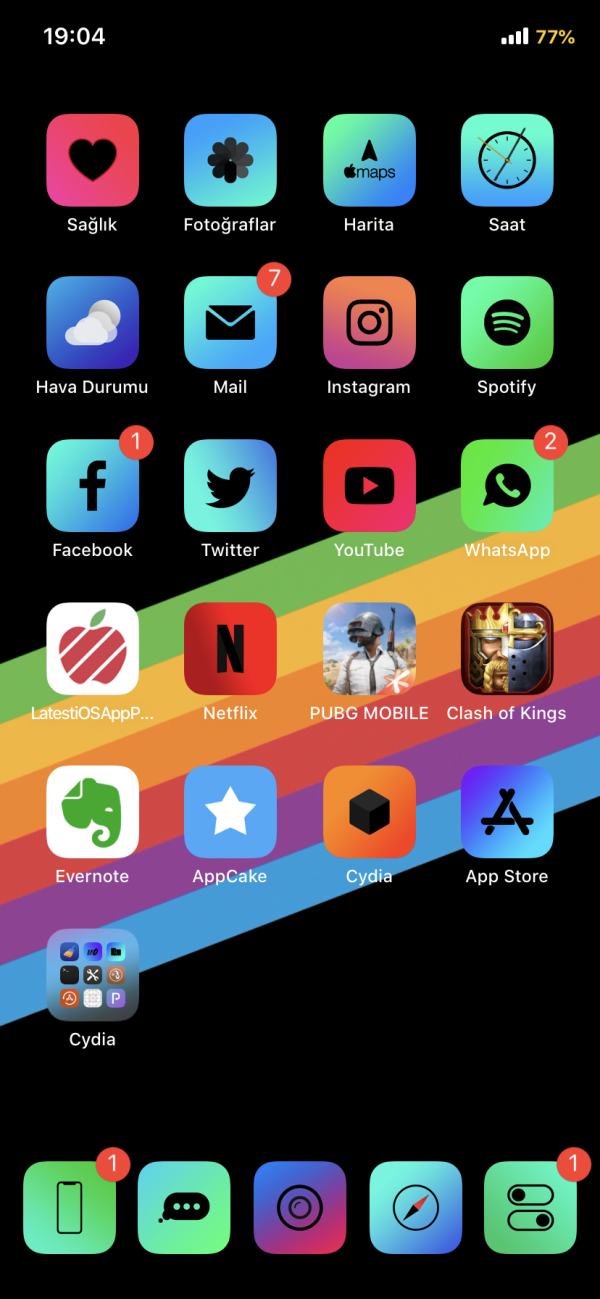Open the Facebook app
Viewport: 600px width, 1299px height.
tap(92, 486)
